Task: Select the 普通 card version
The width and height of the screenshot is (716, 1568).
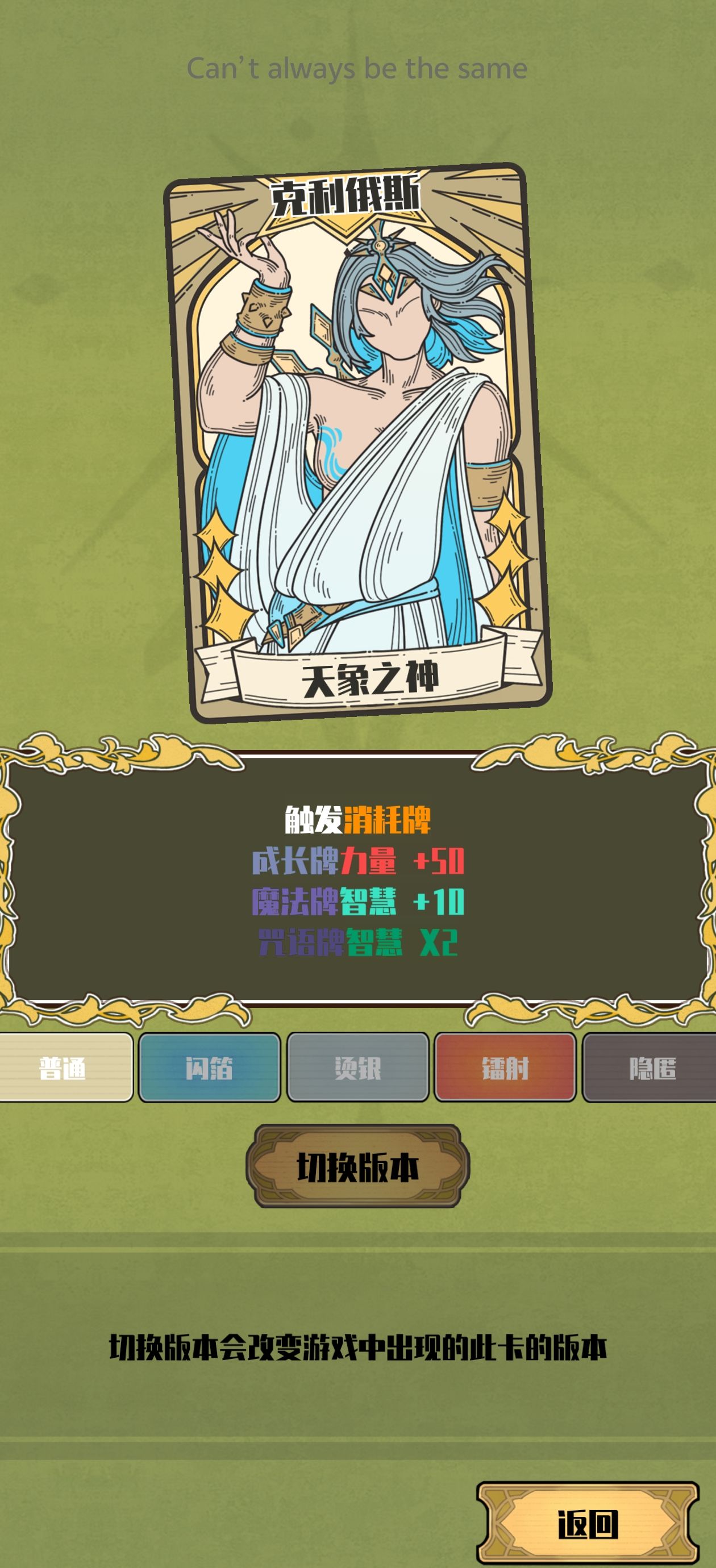Action: [63, 1067]
